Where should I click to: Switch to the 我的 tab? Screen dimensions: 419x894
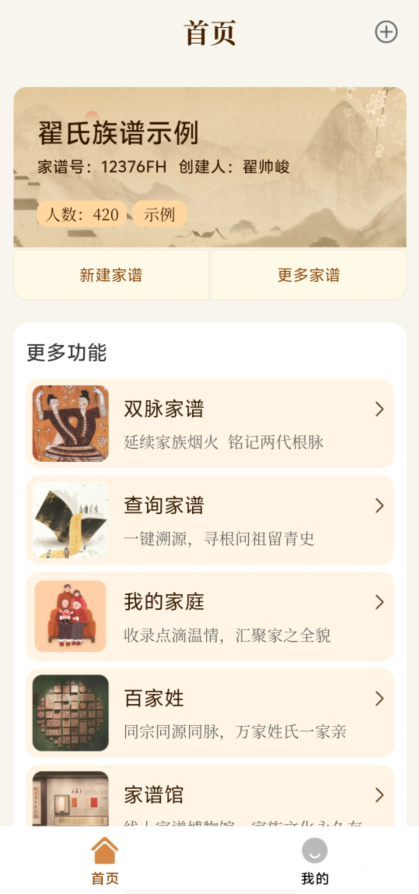pyautogui.click(x=315, y=861)
